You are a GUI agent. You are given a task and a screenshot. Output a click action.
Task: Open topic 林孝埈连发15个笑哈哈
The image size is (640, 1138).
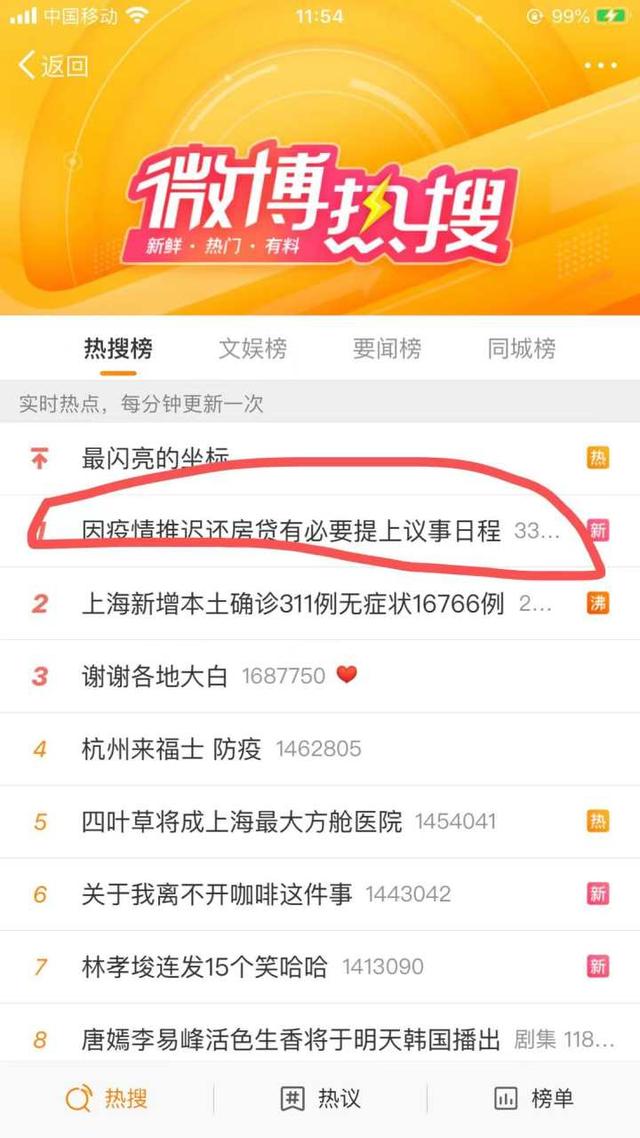pos(205,966)
